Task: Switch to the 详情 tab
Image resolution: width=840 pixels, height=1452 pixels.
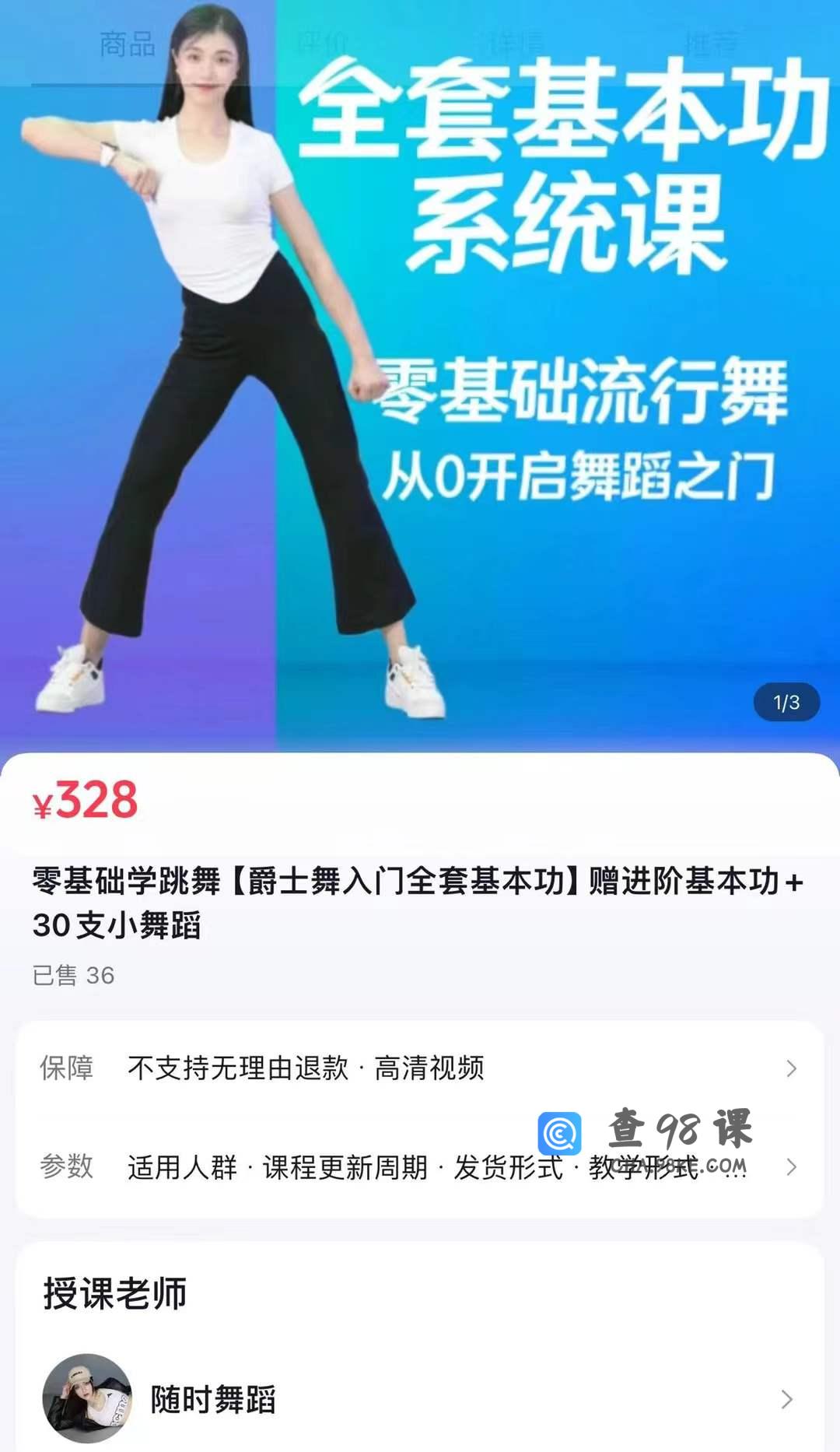Action: tap(516, 44)
